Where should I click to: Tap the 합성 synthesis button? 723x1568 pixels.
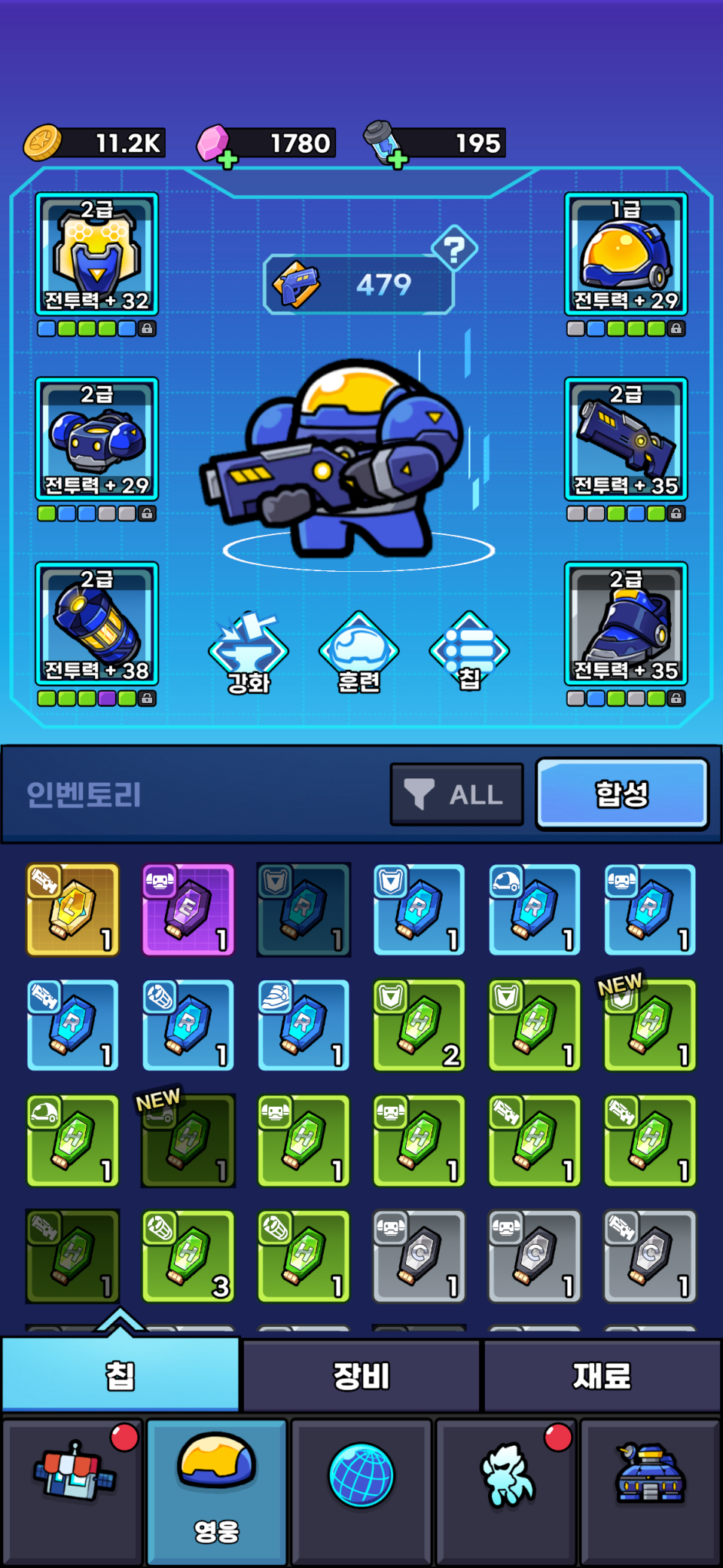pos(622,794)
